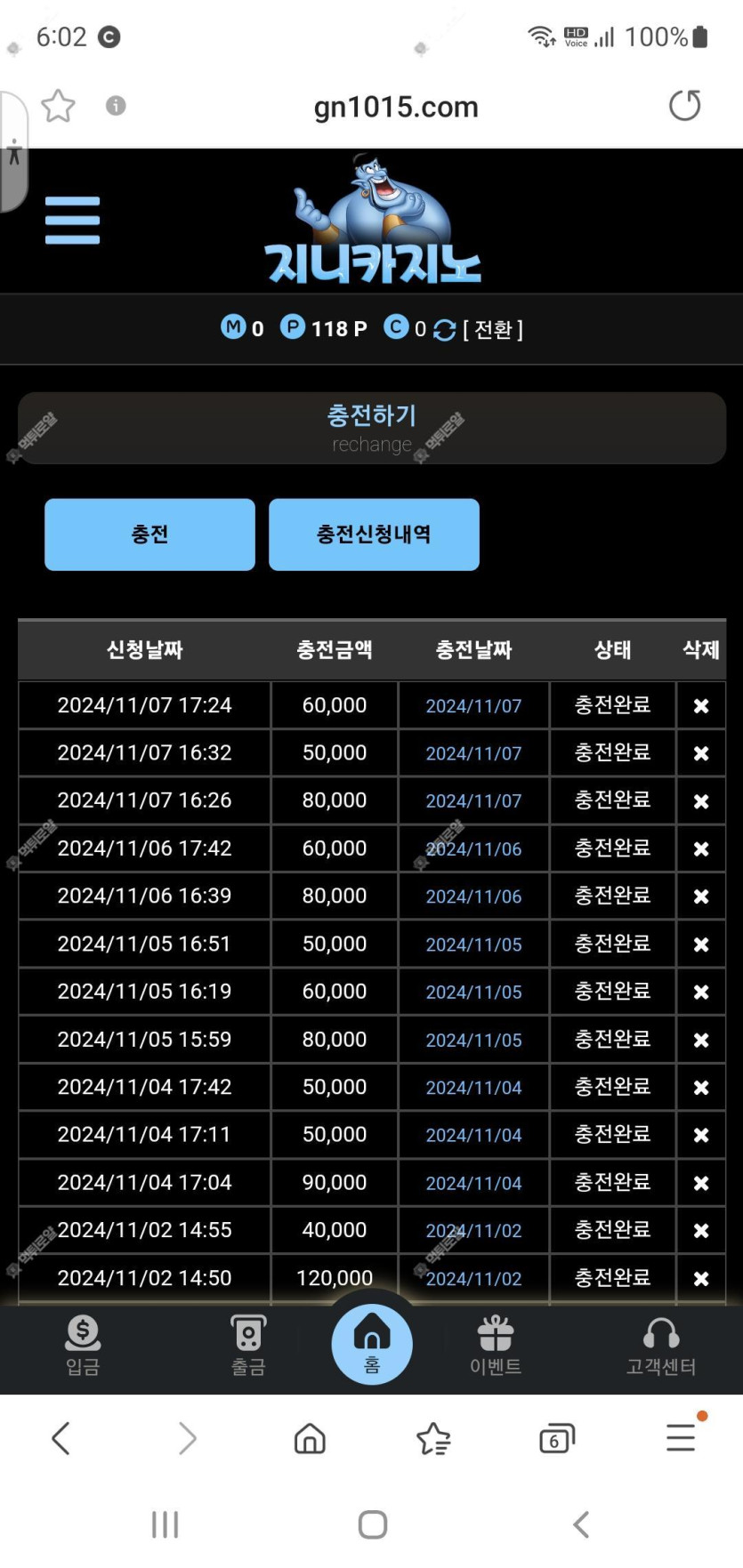Bookmark this page with the star
The width and height of the screenshot is (743, 1568).
click(x=59, y=106)
